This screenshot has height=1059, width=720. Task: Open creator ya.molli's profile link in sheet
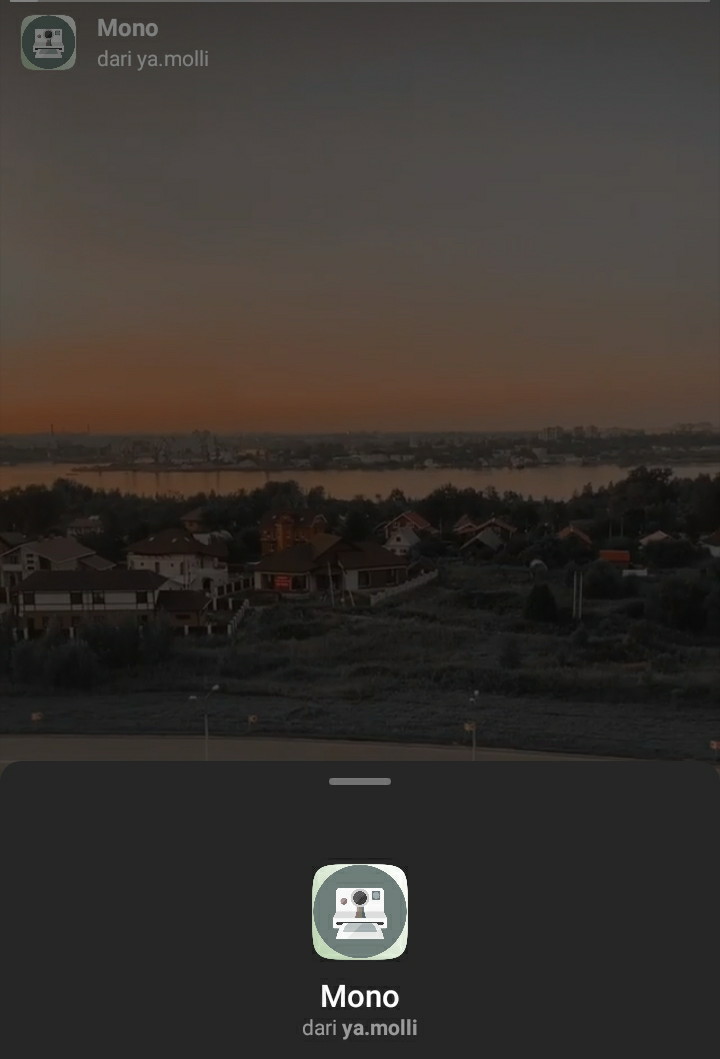(x=379, y=1028)
